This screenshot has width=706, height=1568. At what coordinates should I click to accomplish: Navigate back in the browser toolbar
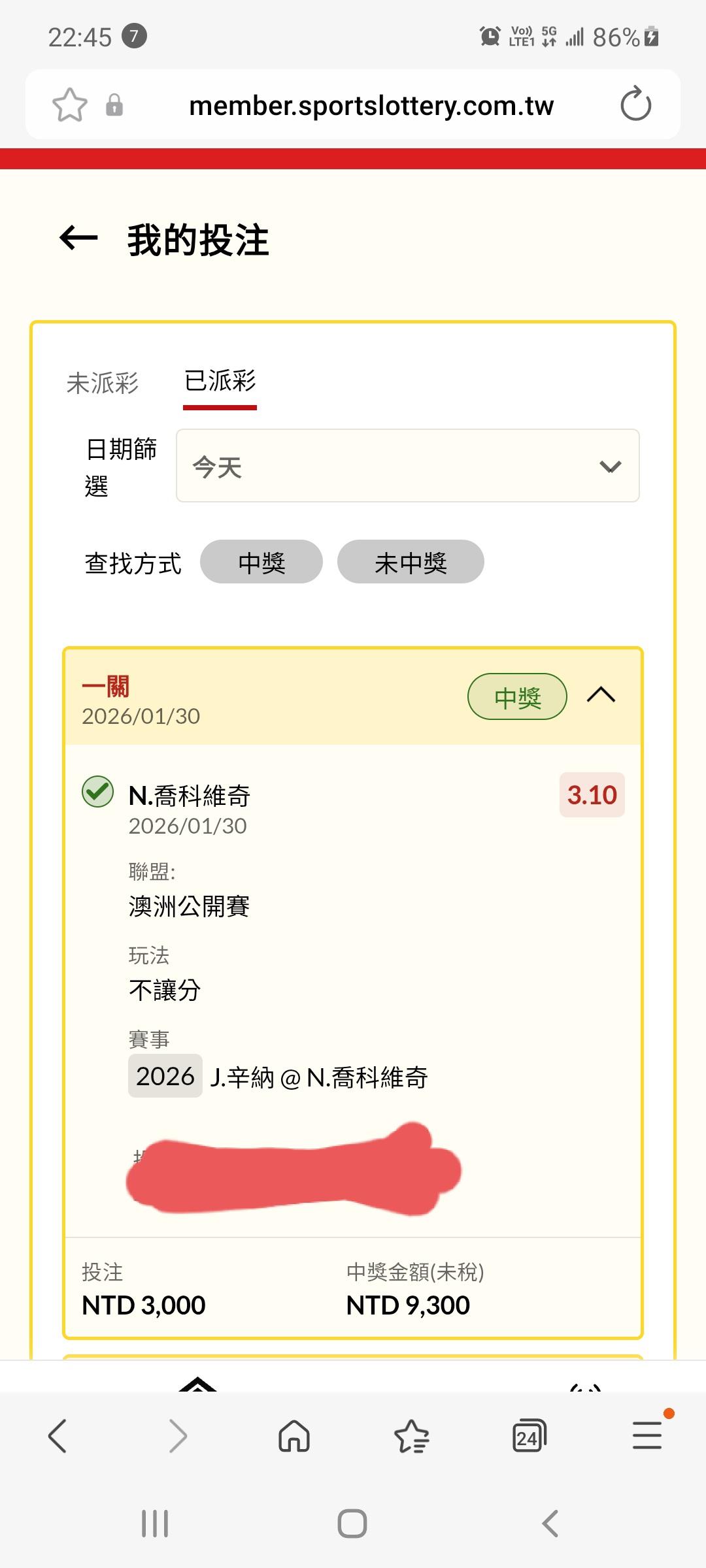[x=58, y=1436]
